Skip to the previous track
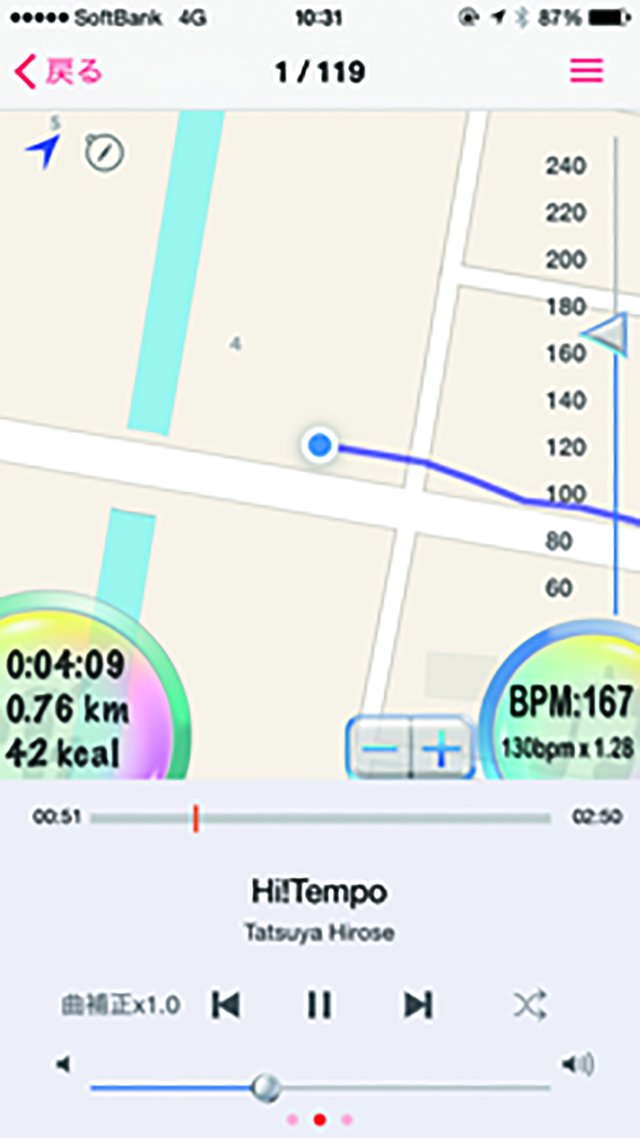The width and height of the screenshot is (640, 1138). point(227,1005)
